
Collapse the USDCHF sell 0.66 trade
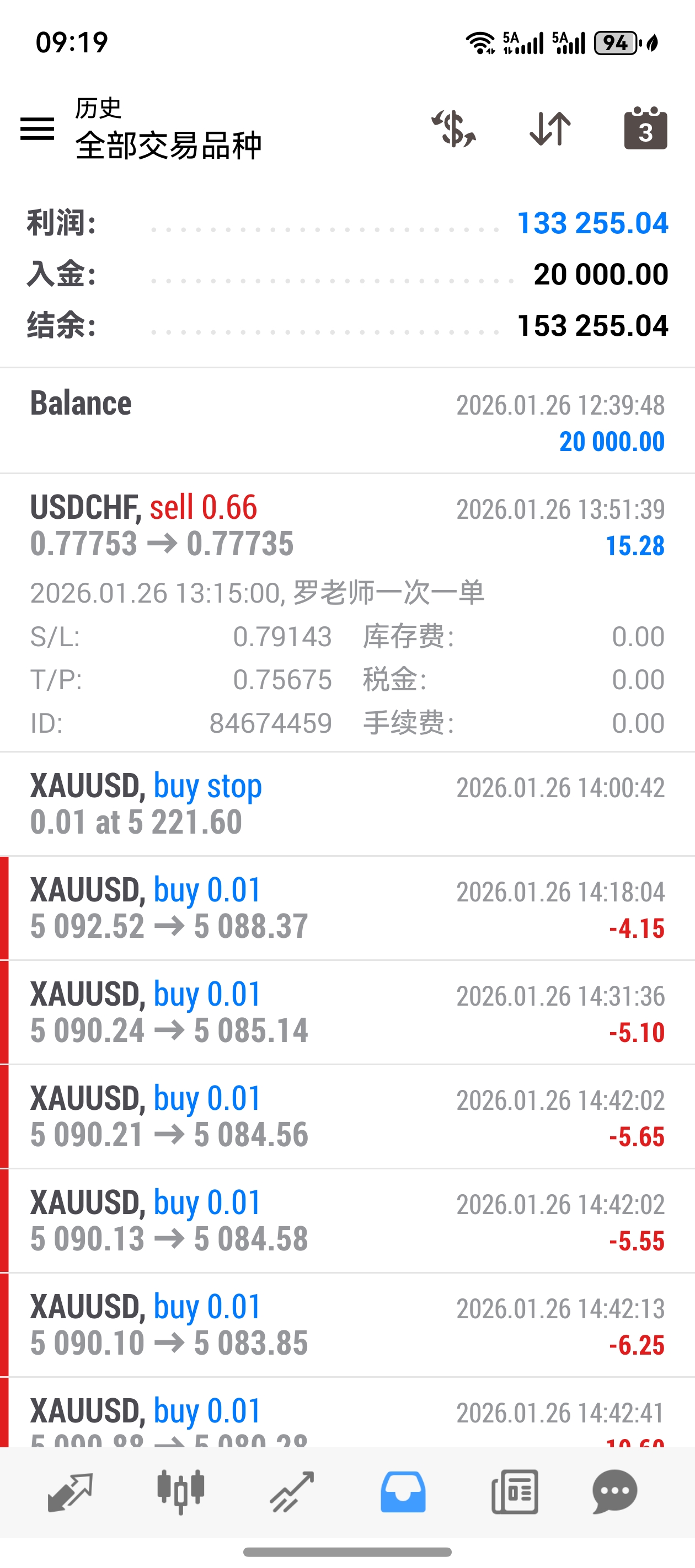coord(347,526)
